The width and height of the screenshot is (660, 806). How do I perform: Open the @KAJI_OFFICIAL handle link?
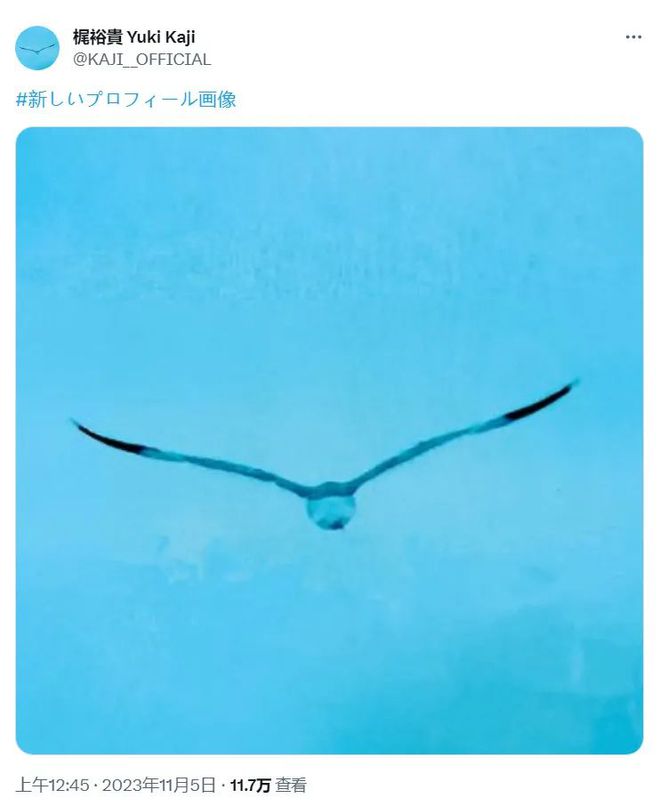142,59
